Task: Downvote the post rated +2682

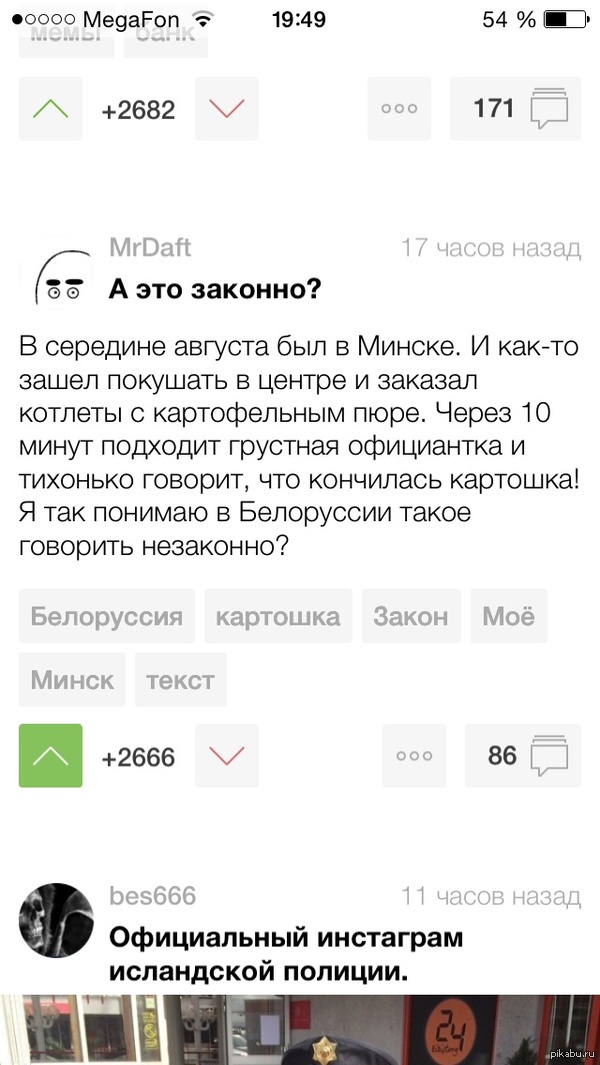Action: pos(227,110)
